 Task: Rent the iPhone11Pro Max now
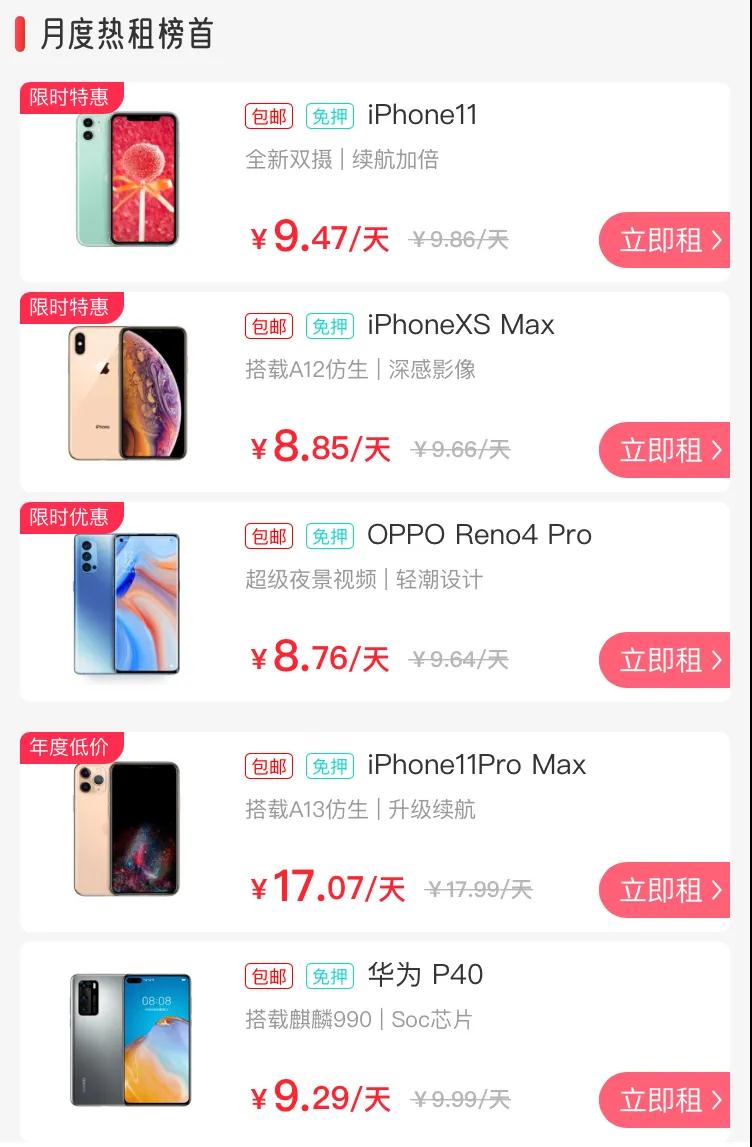[x=666, y=890]
